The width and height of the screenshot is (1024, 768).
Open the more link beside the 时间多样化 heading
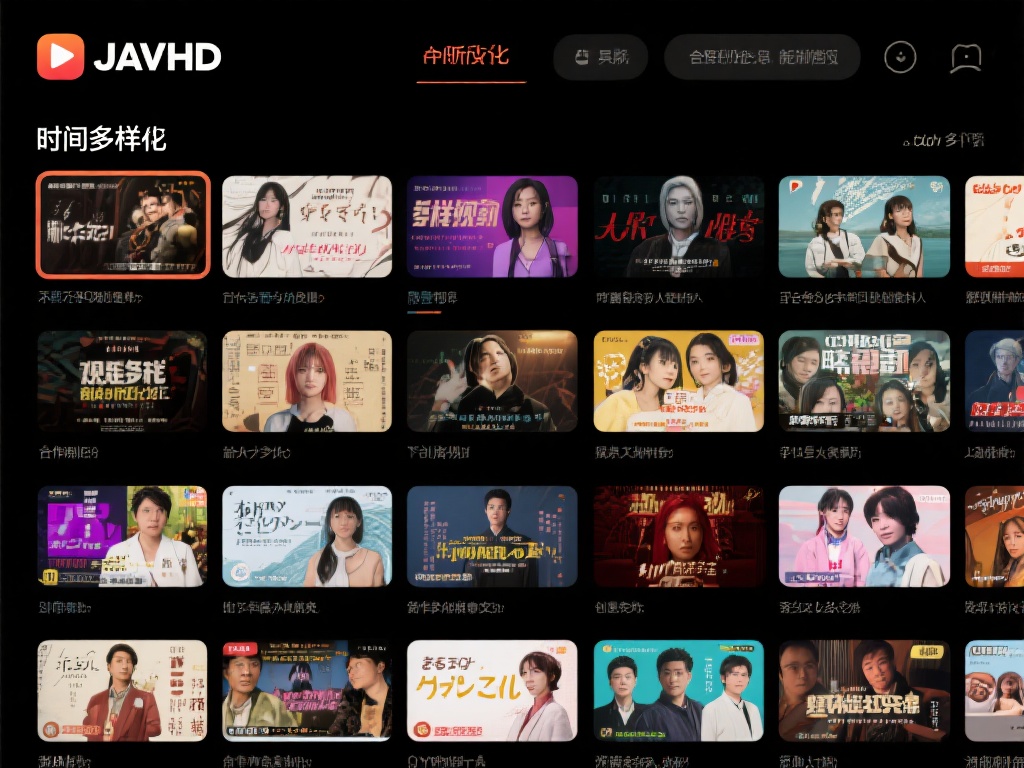point(944,140)
